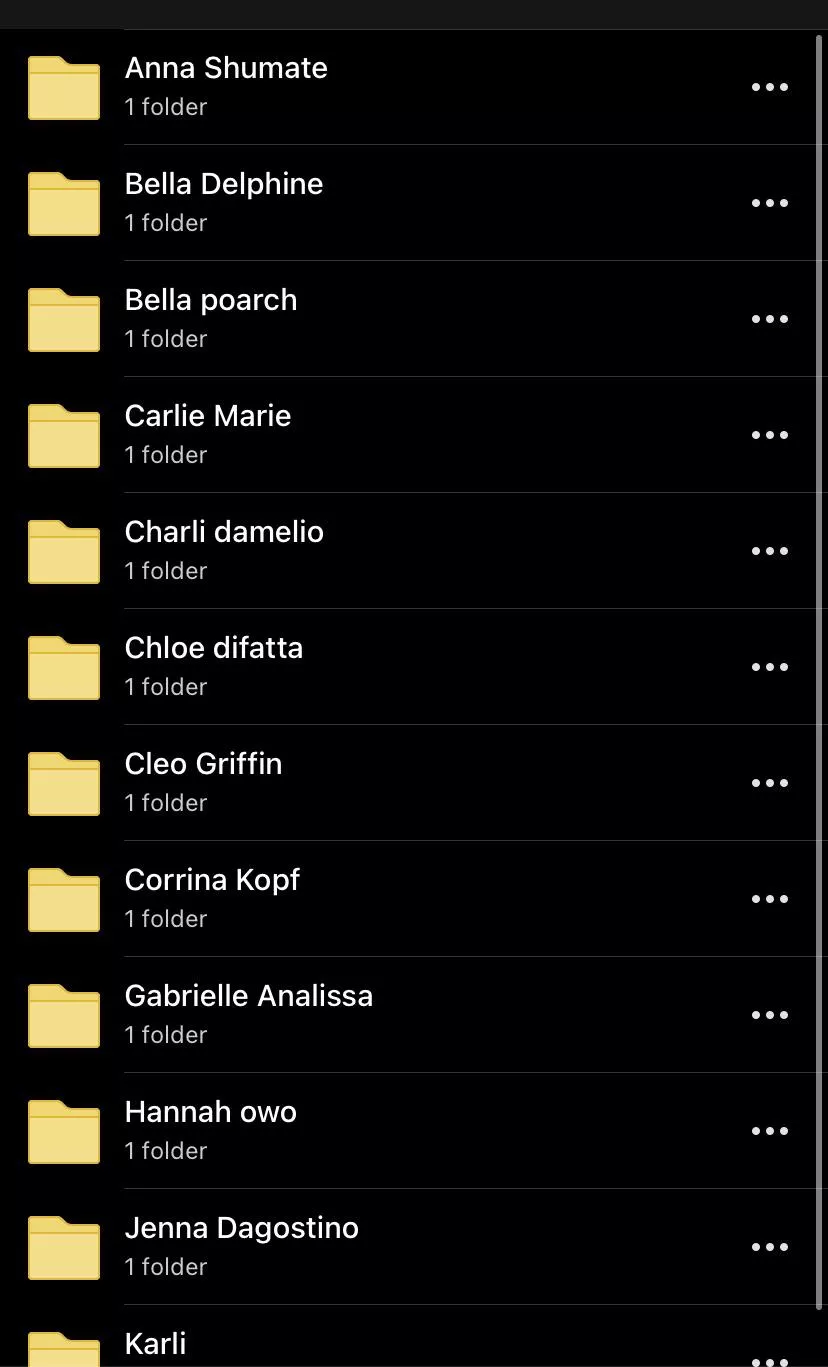This screenshot has width=828, height=1367.
Task: Show the three-dot menu for Charli damelio
Action: pyautogui.click(x=769, y=551)
